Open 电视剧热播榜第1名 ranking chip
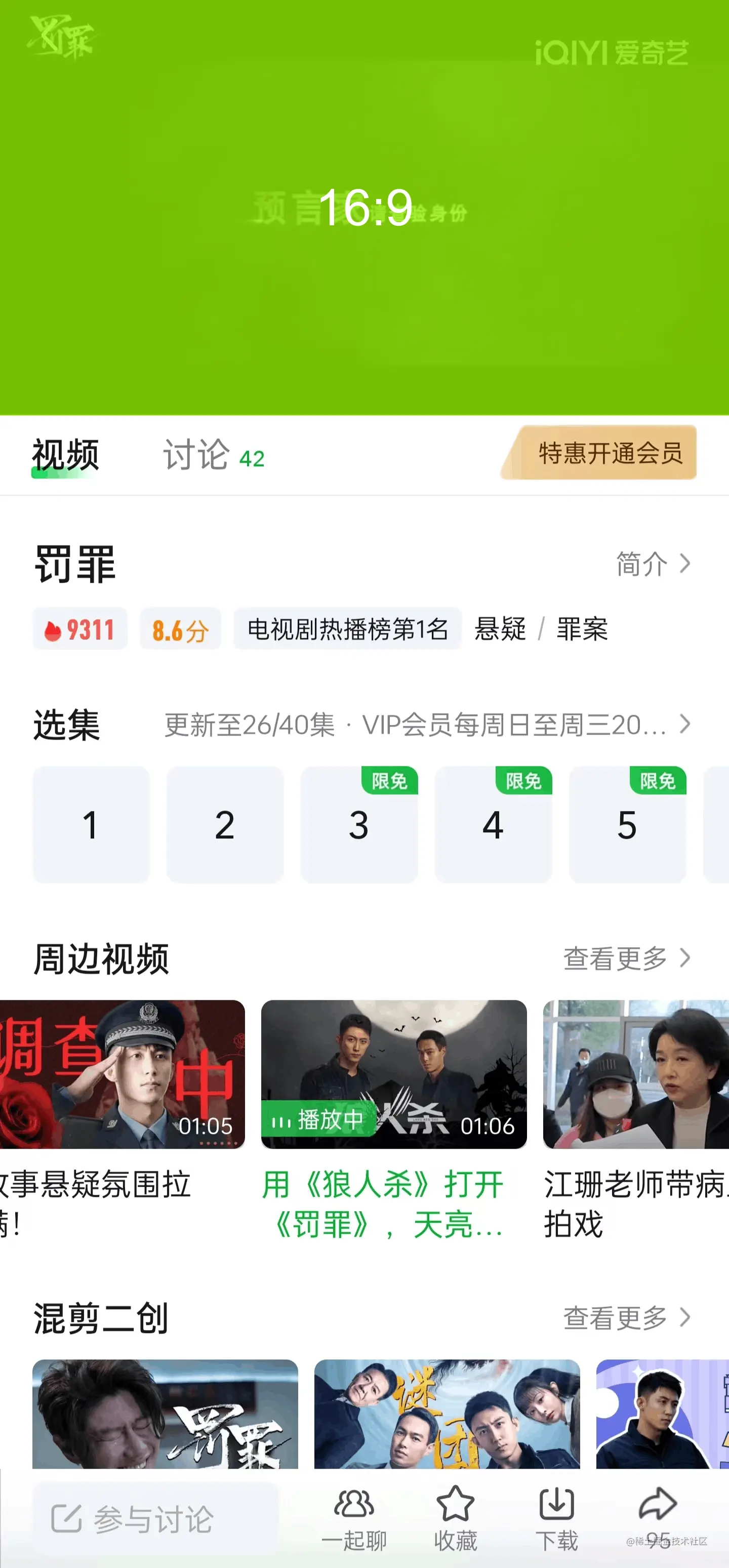The height and width of the screenshot is (1568, 729). 347,629
